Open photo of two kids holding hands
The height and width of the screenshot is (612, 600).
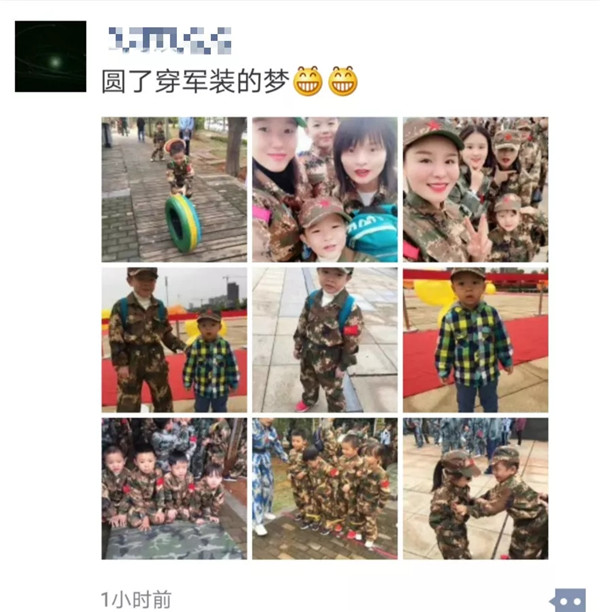coord(475,488)
